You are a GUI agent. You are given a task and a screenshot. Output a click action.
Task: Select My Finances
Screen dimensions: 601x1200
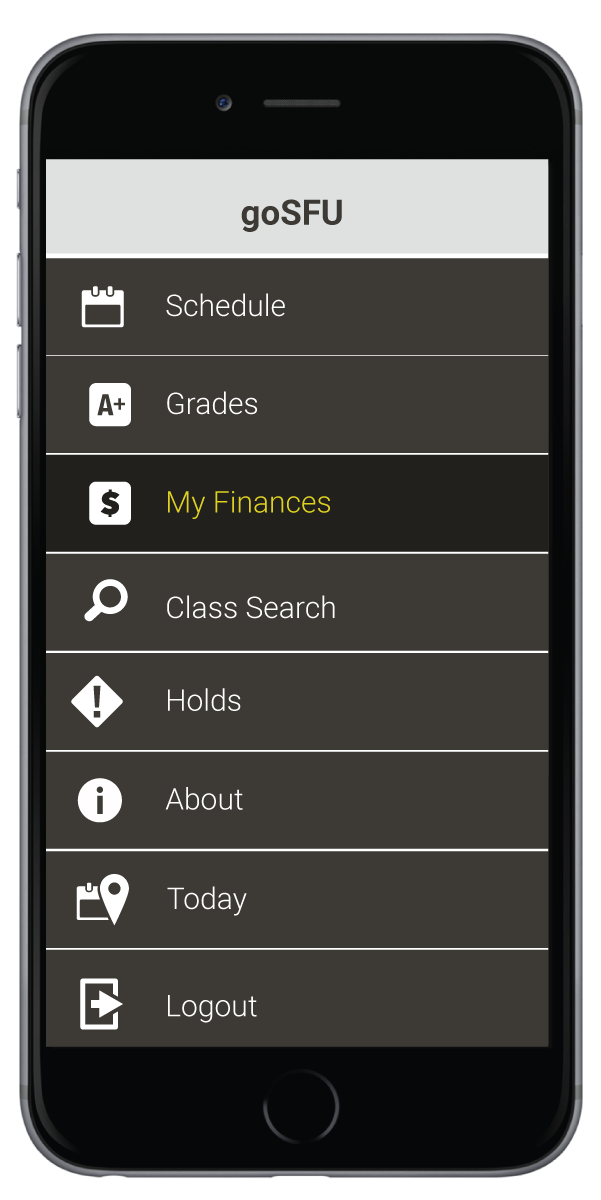pyautogui.click(x=296, y=503)
